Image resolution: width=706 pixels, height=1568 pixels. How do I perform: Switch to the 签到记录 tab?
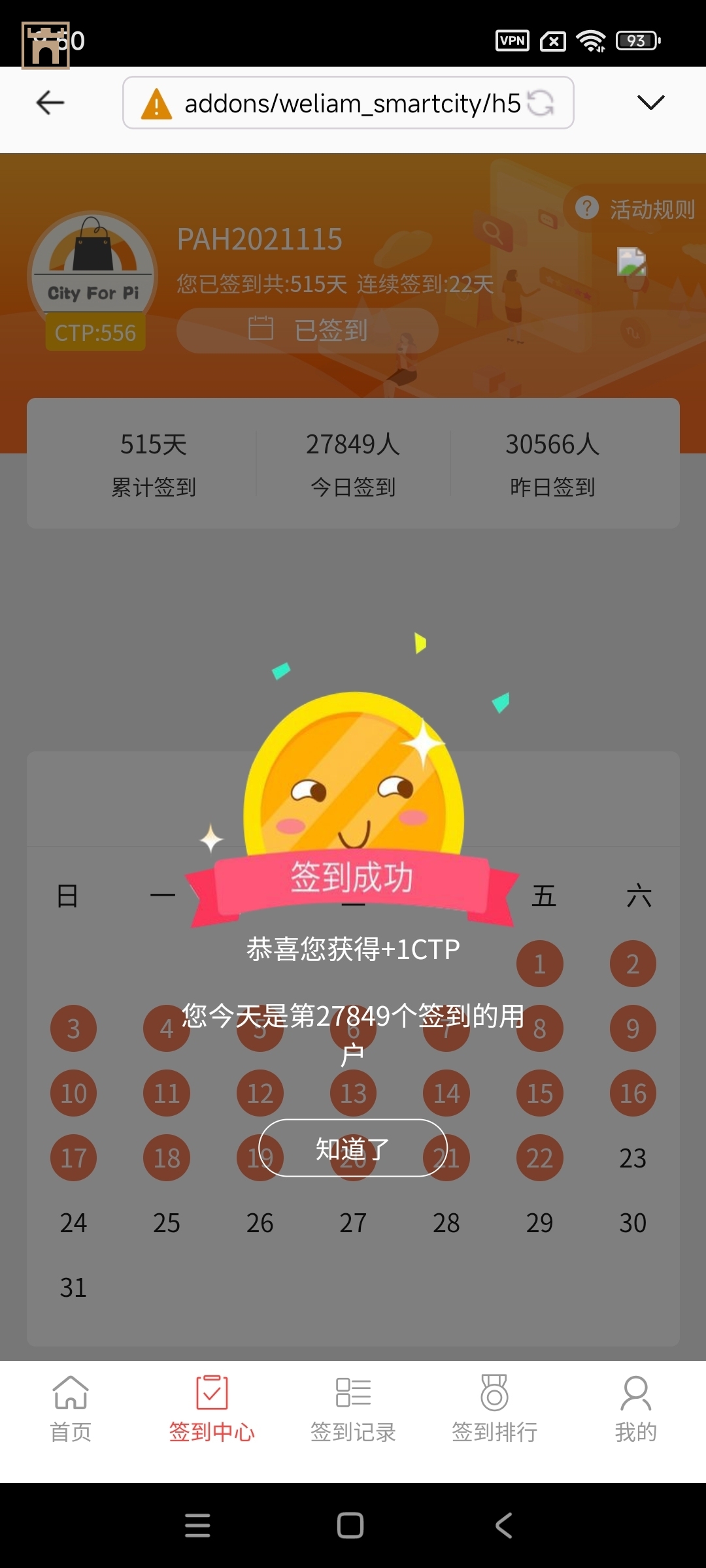tap(353, 1408)
